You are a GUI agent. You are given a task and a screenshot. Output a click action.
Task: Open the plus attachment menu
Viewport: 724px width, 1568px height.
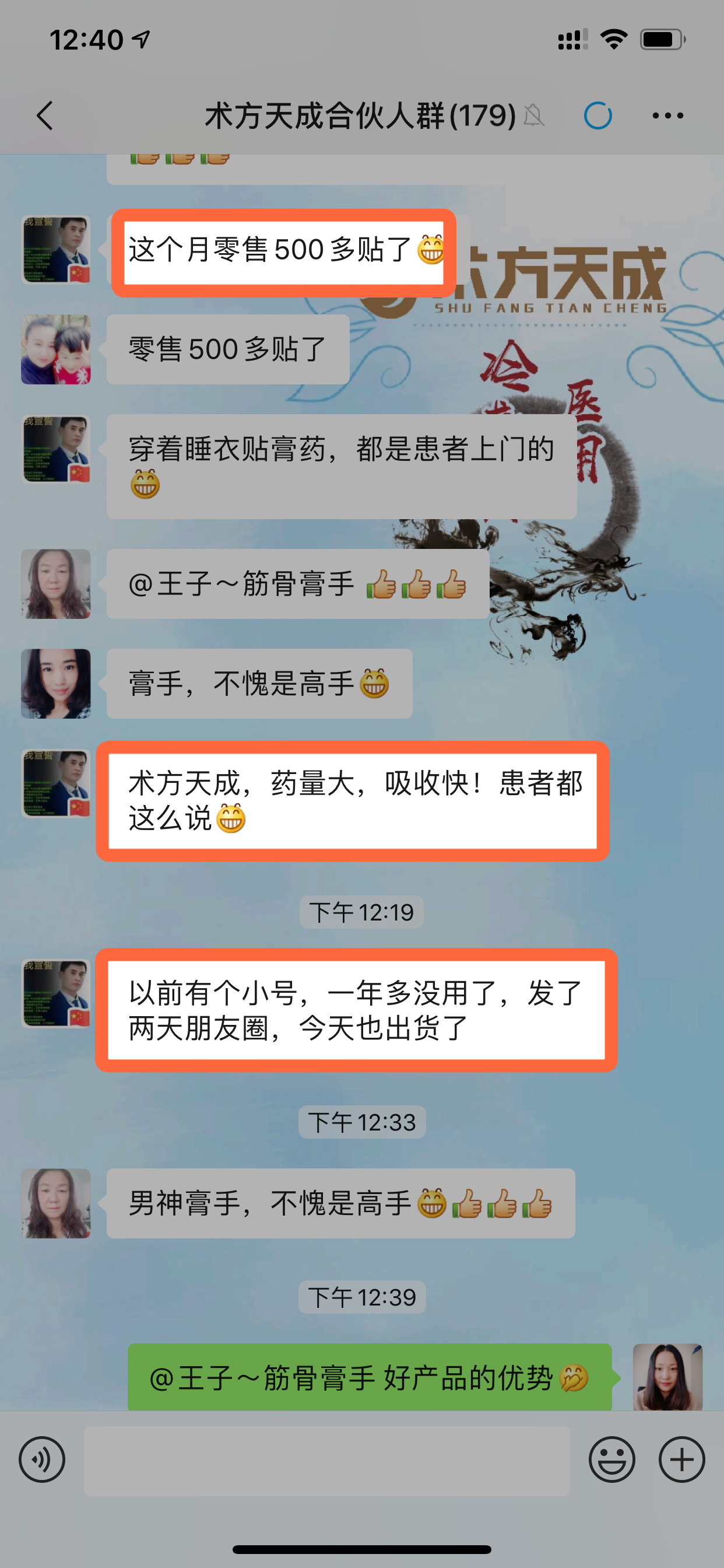(x=681, y=1459)
